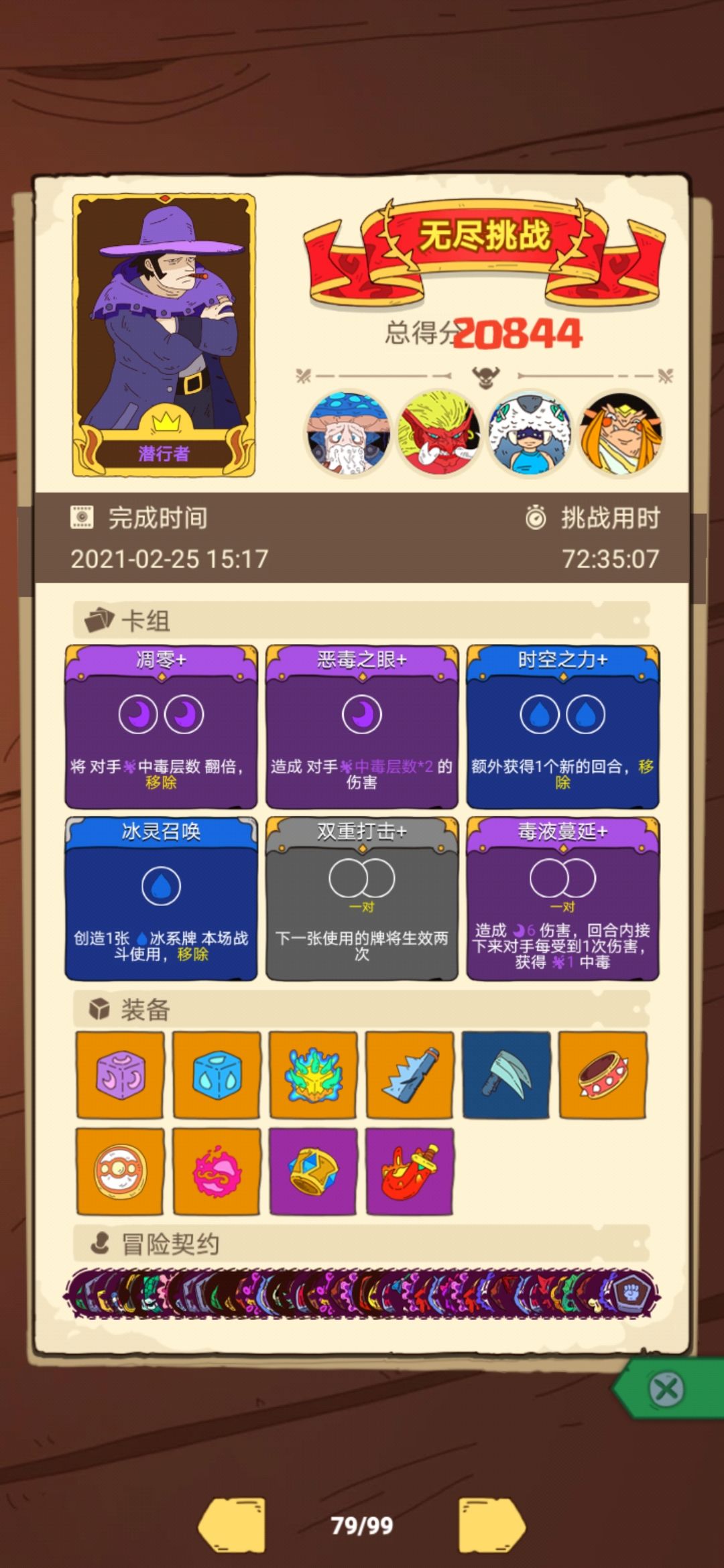Open the 双重打击+ card
Screen dimensions: 724x1568
pyautogui.click(x=361, y=898)
